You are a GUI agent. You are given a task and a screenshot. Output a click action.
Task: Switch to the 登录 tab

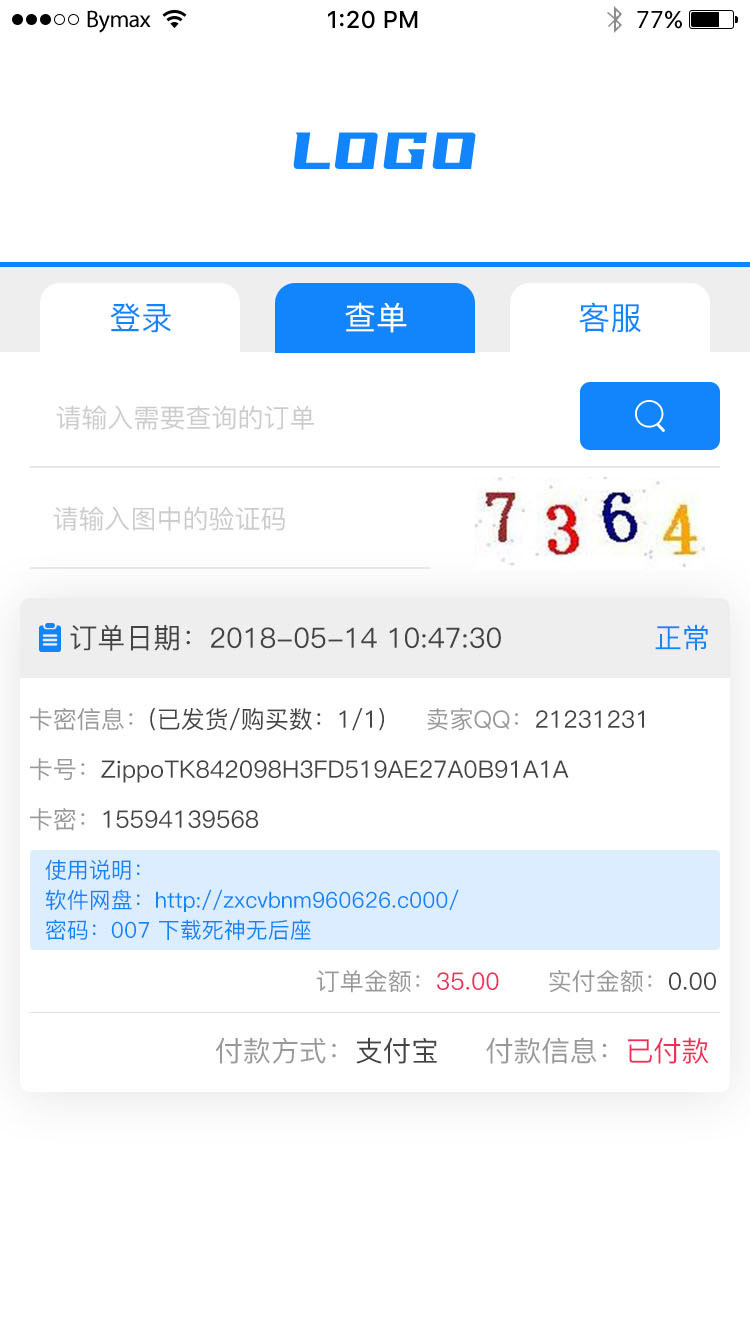click(x=140, y=318)
